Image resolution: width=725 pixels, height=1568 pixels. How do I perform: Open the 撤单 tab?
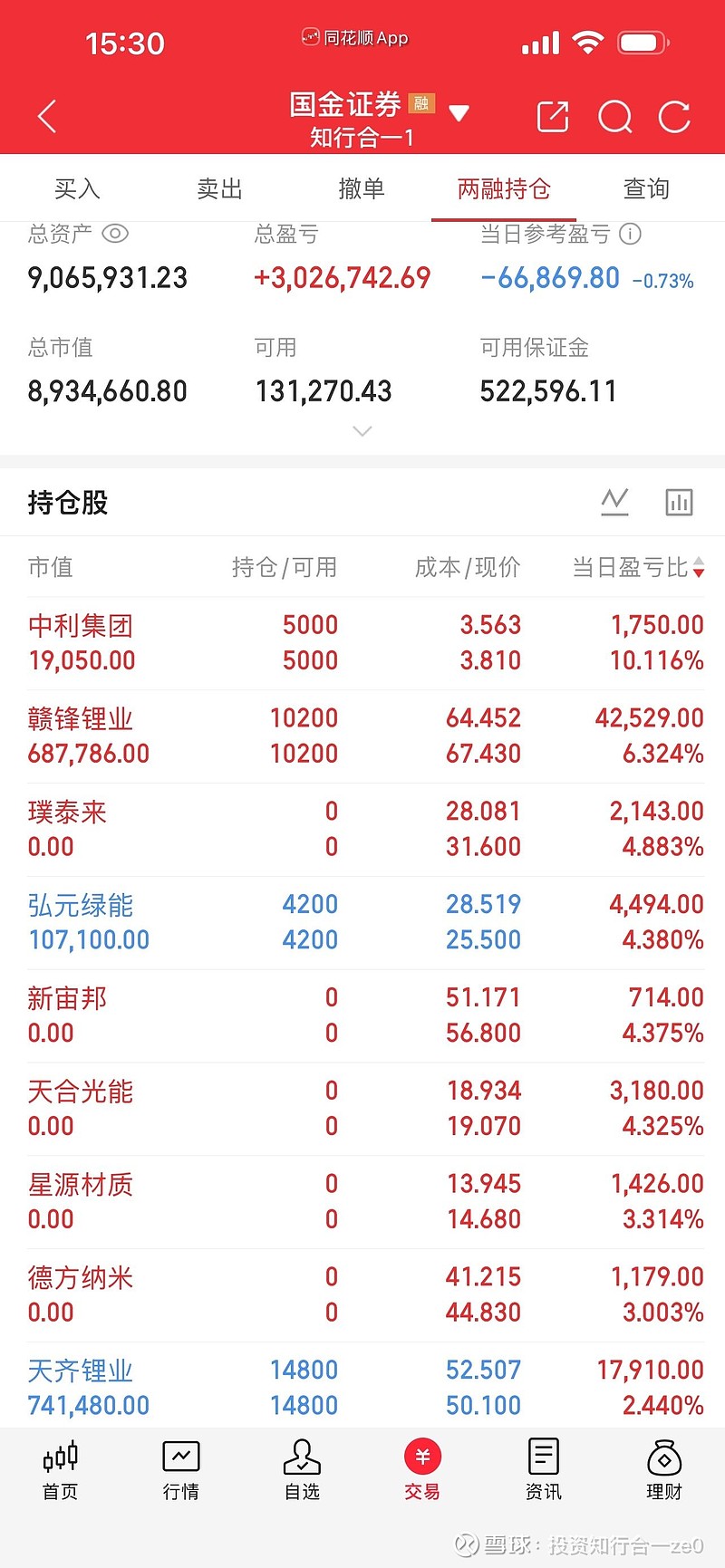point(362,188)
